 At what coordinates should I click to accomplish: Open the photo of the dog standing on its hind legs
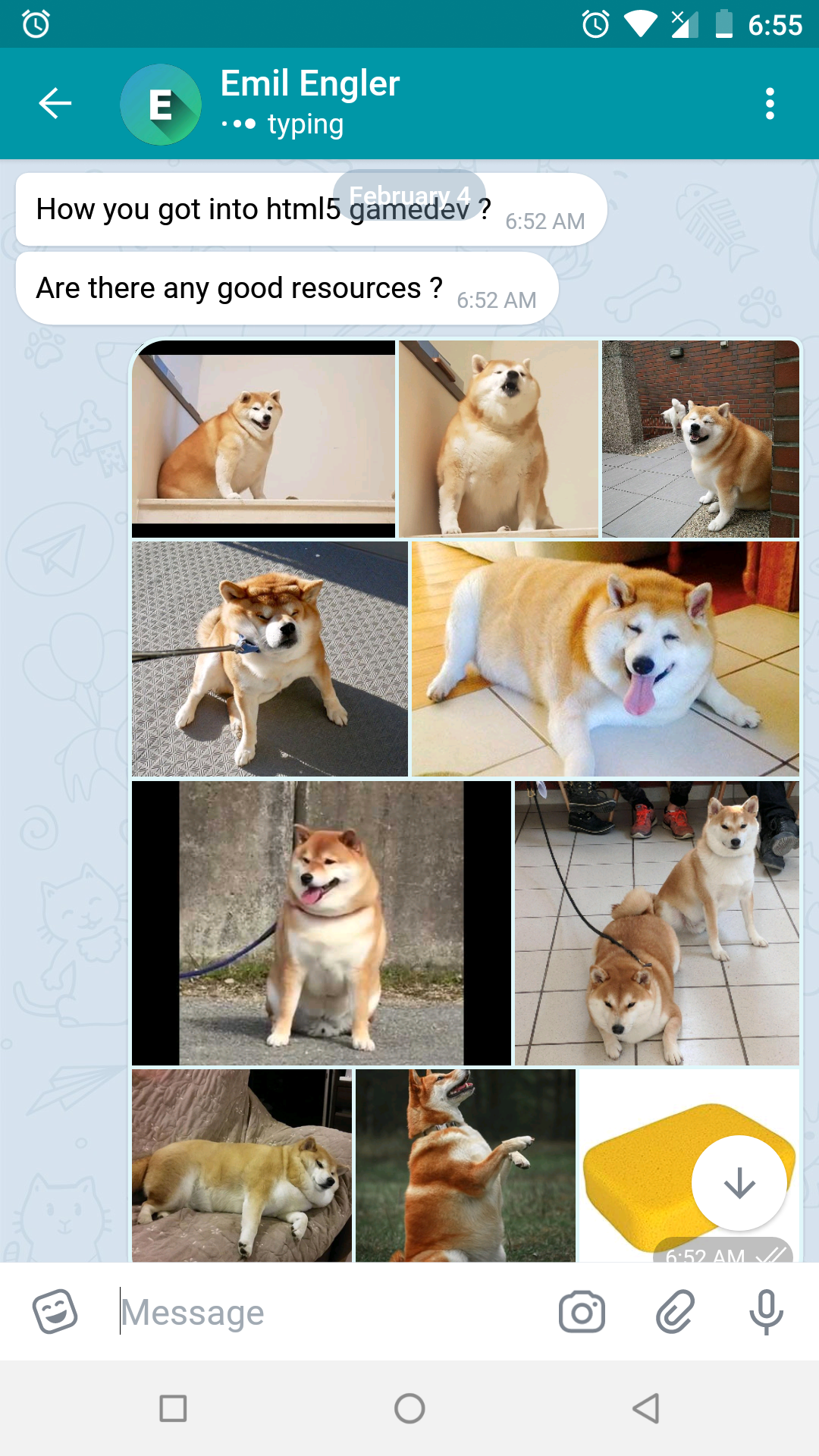click(x=466, y=1166)
